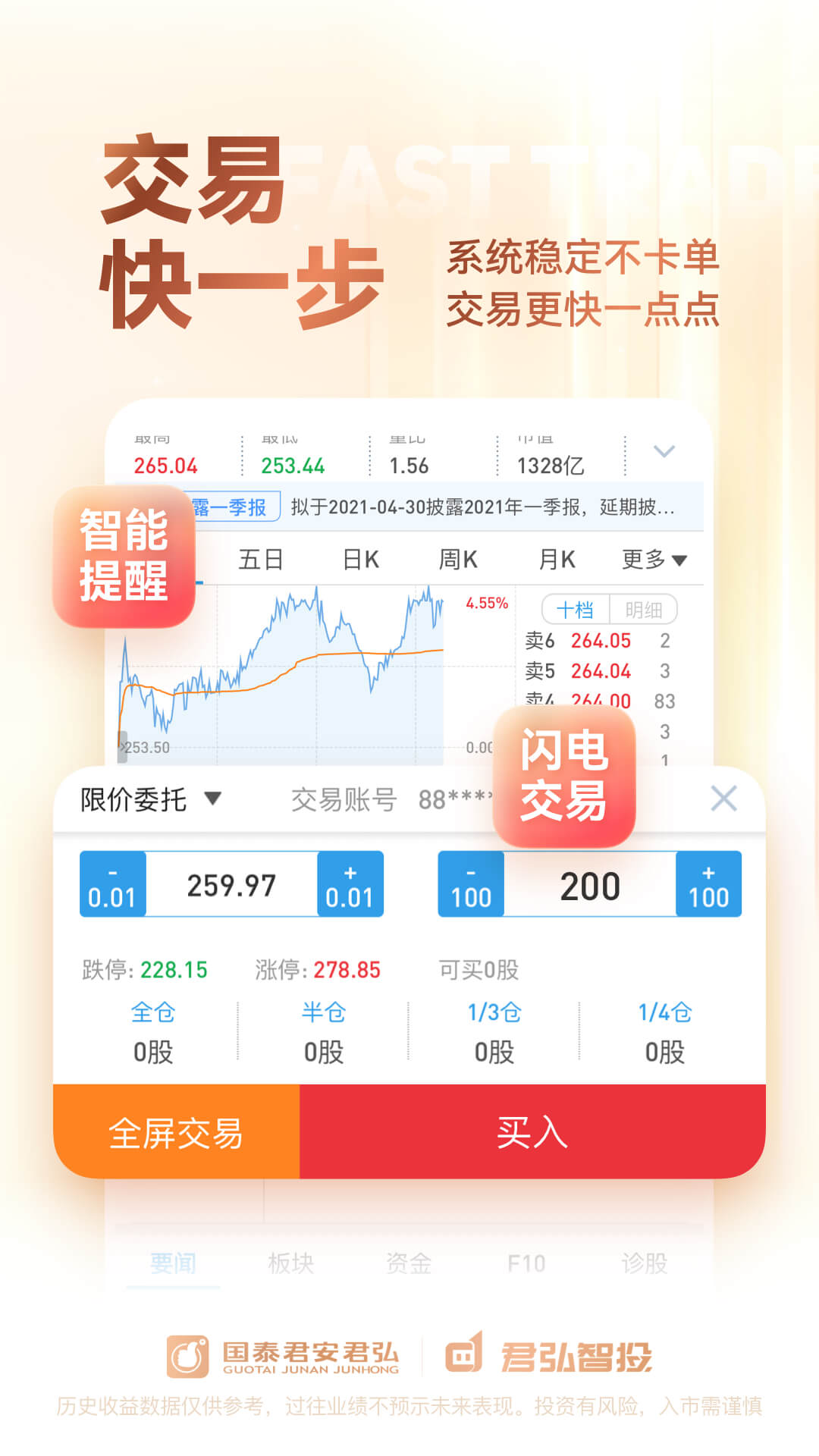819x1456 pixels.
Task: Increase quantity with the +100 stepper
Action: [x=707, y=884]
